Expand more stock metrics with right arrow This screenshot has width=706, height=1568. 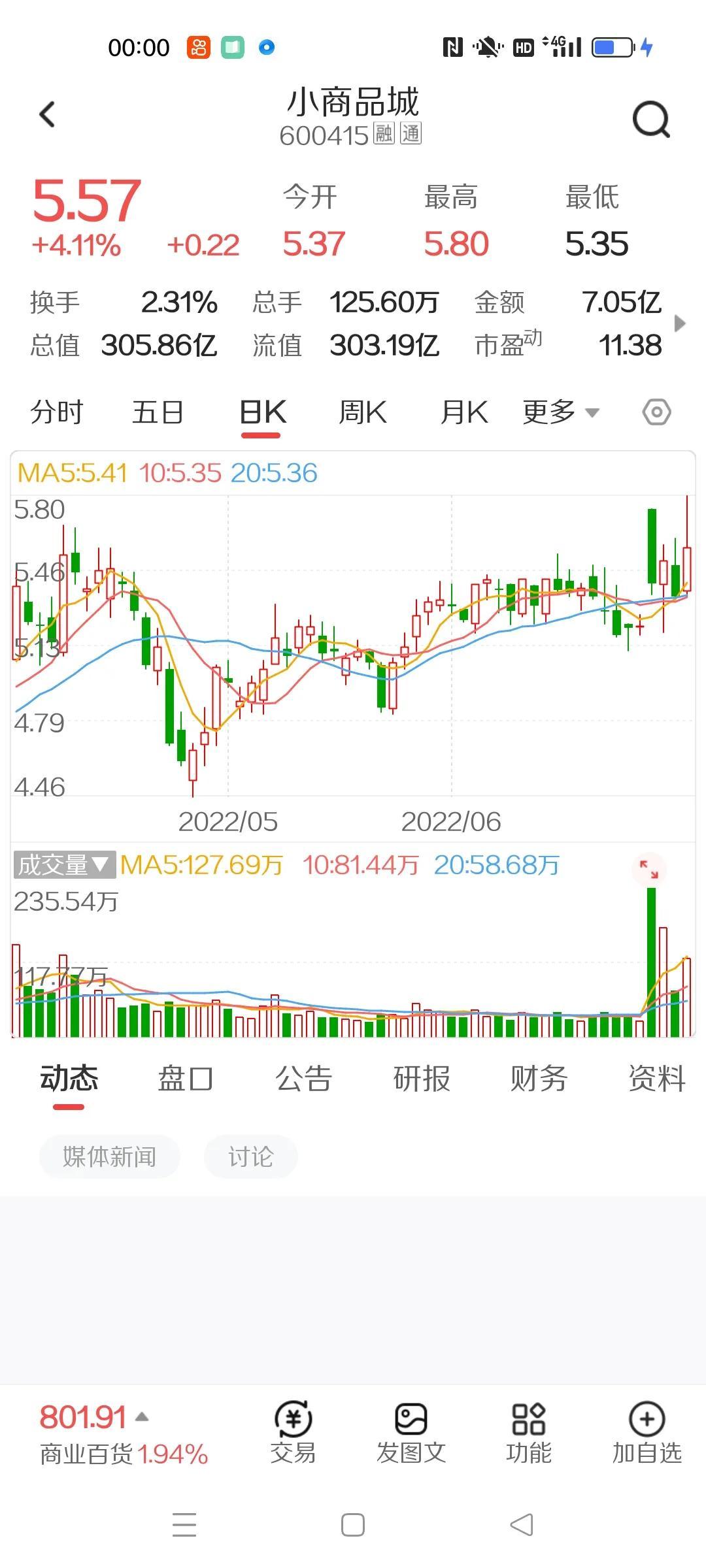(680, 323)
